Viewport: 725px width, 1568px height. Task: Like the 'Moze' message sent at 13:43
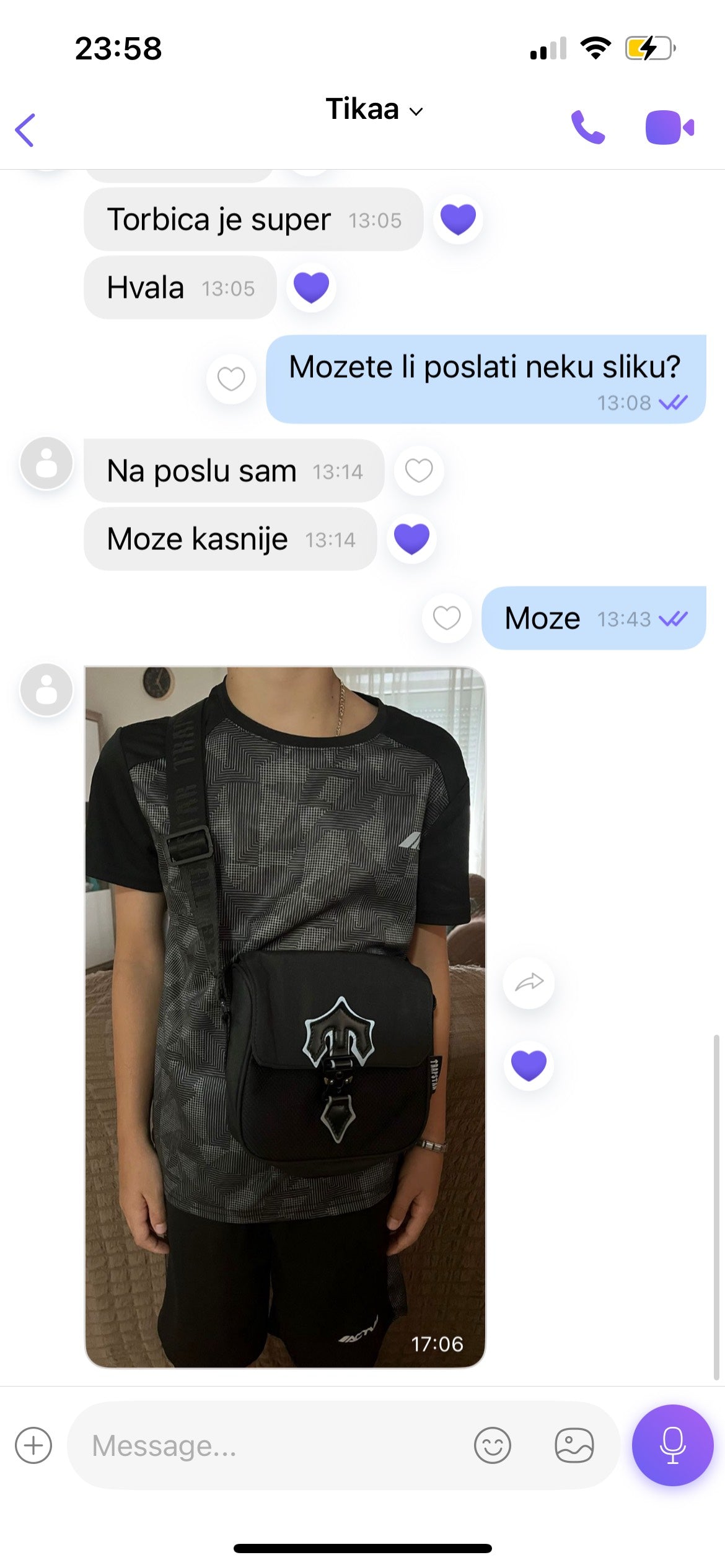click(446, 618)
